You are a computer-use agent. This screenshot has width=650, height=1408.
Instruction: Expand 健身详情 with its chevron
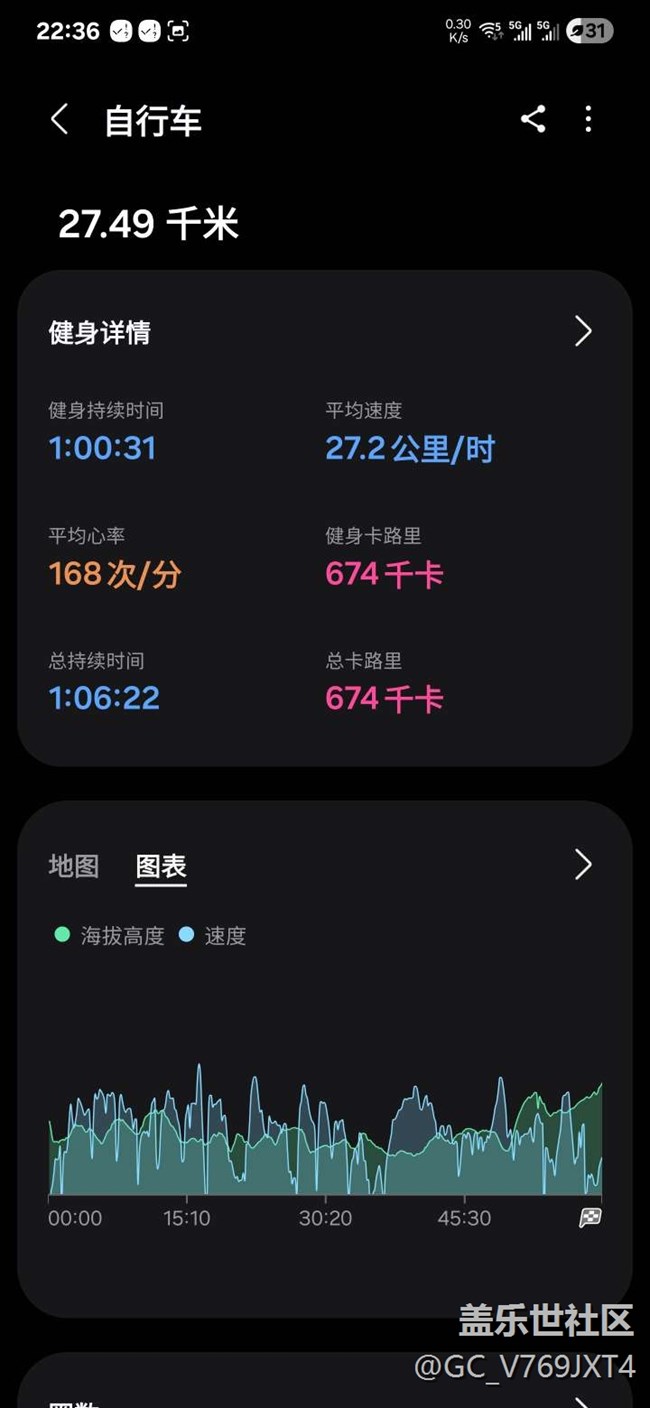pos(583,332)
